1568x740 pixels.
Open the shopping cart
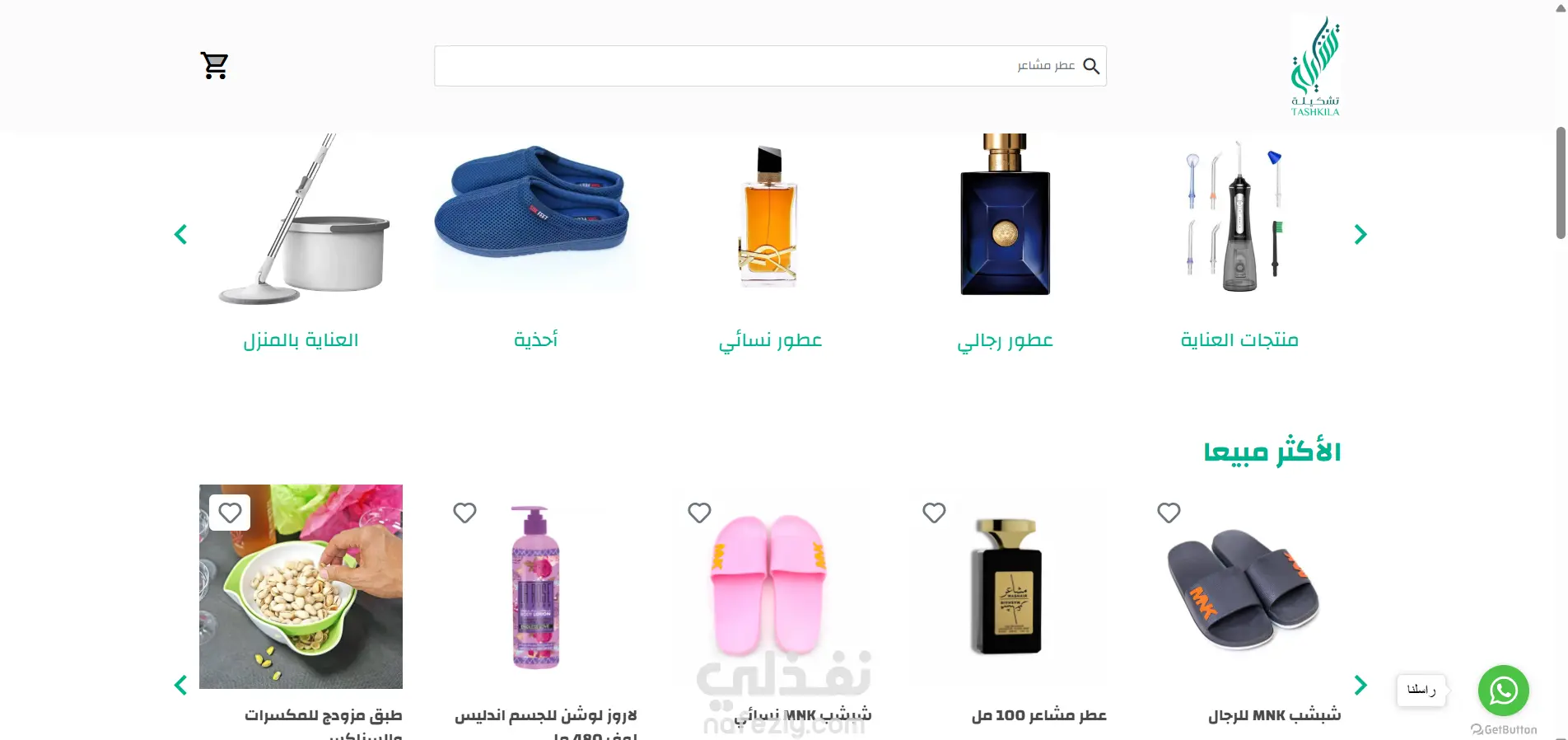click(x=214, y=65)
